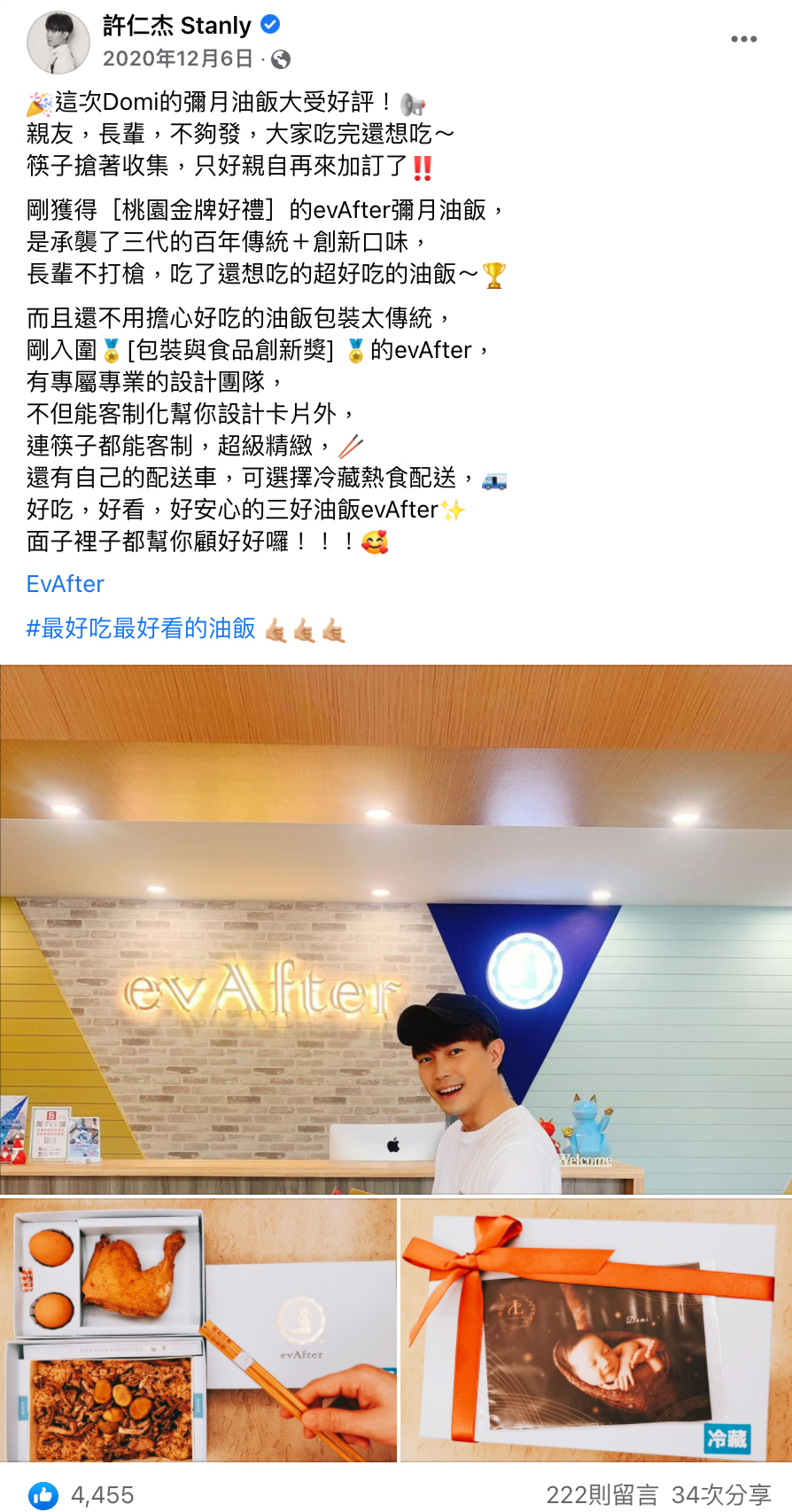792x1512 pixels.
Task: Open the hashtag #最好吃最好看的油飯
Action: [141, 628]
